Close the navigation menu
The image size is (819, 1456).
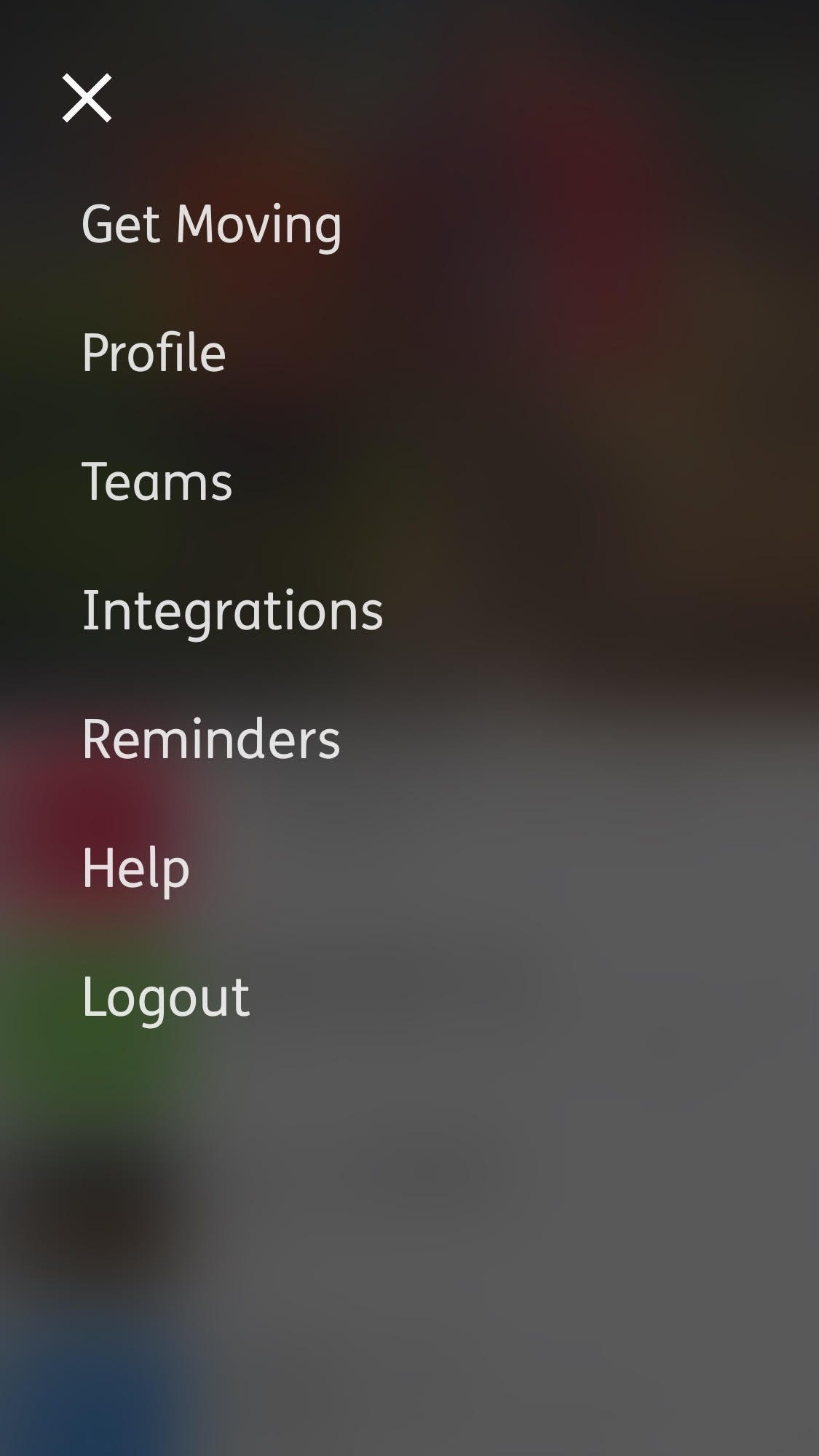coord(87,98)
